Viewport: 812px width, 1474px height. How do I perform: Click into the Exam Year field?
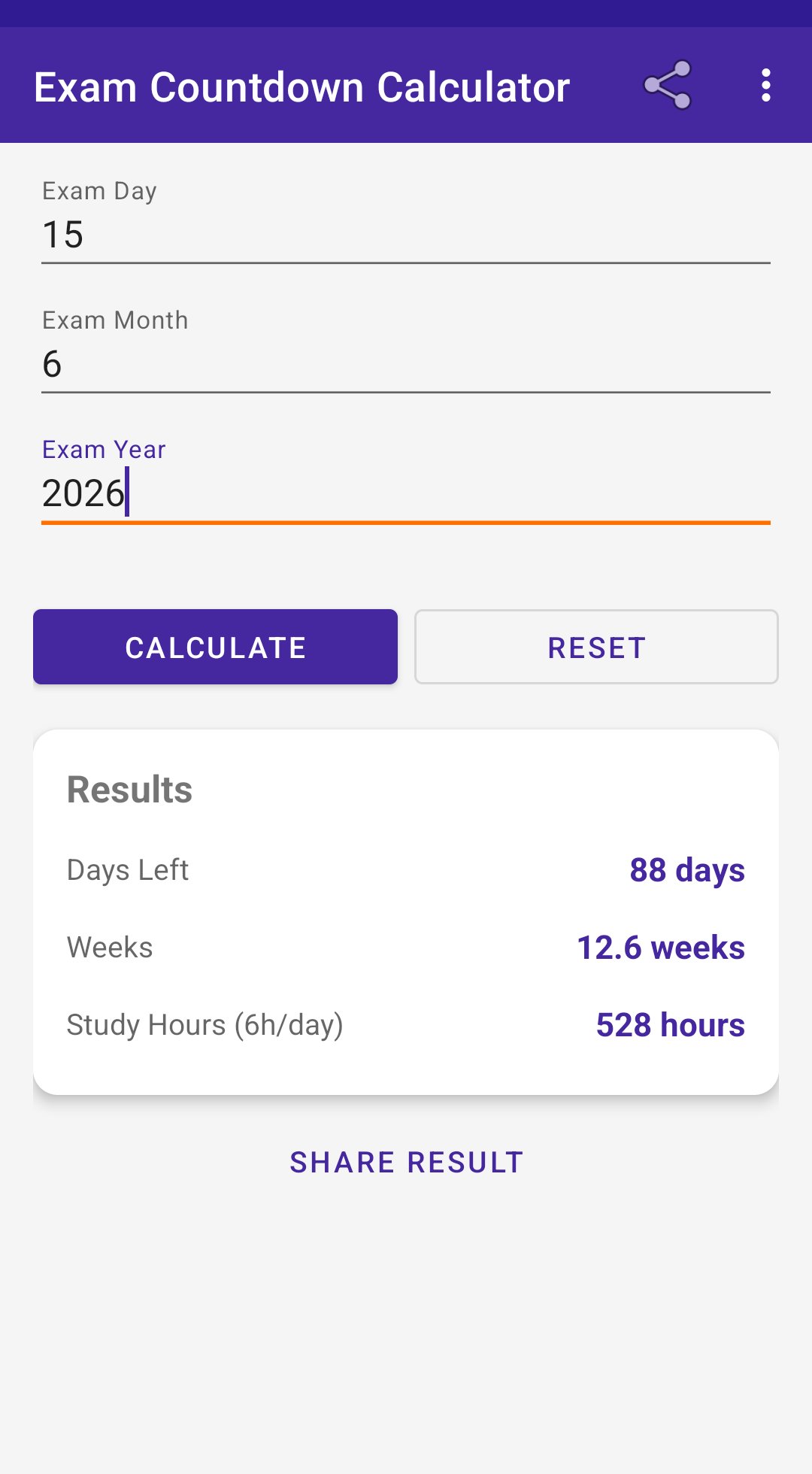click(x=406, y=493)
